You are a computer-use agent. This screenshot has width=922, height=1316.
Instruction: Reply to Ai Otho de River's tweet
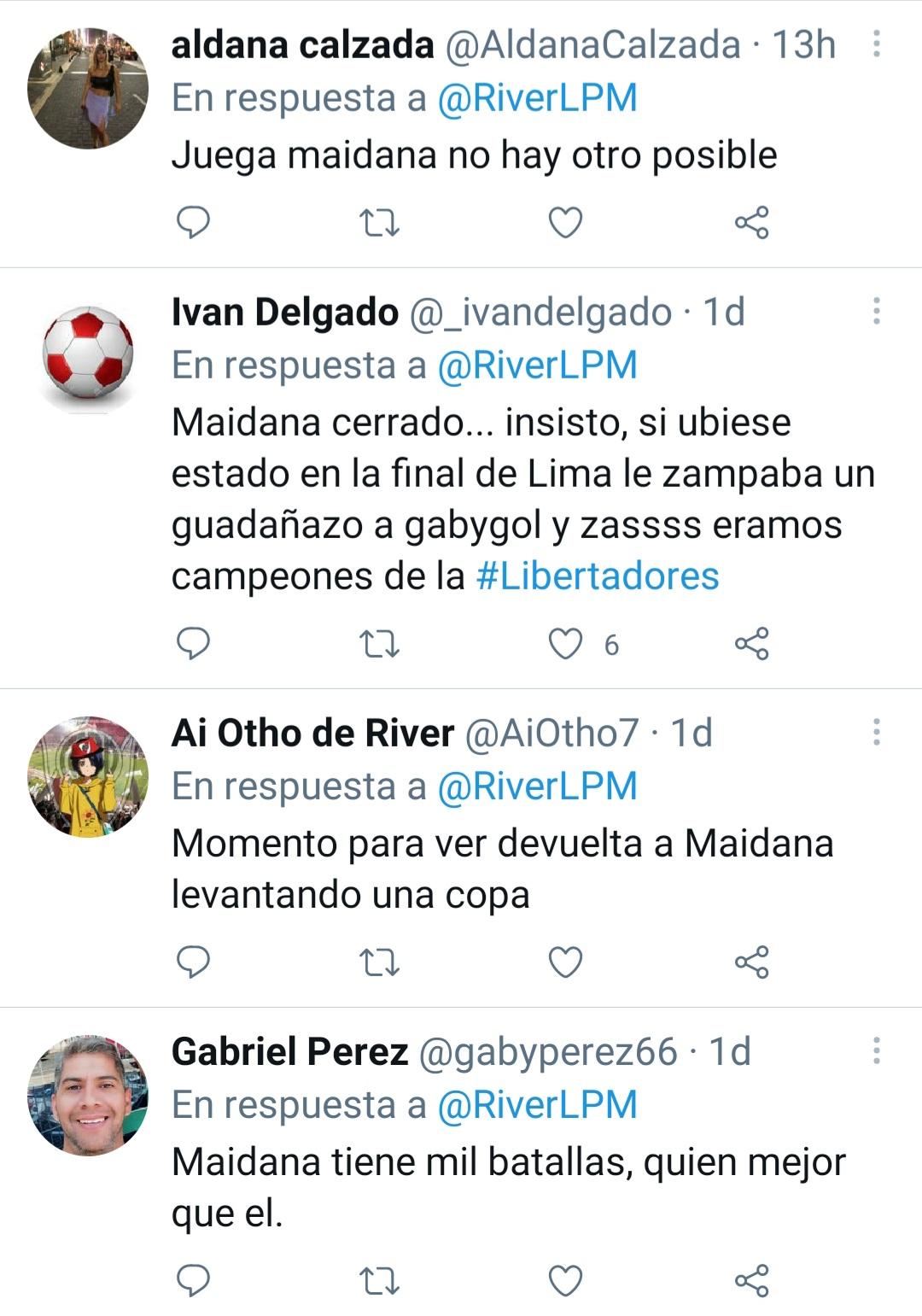[193, 962]
